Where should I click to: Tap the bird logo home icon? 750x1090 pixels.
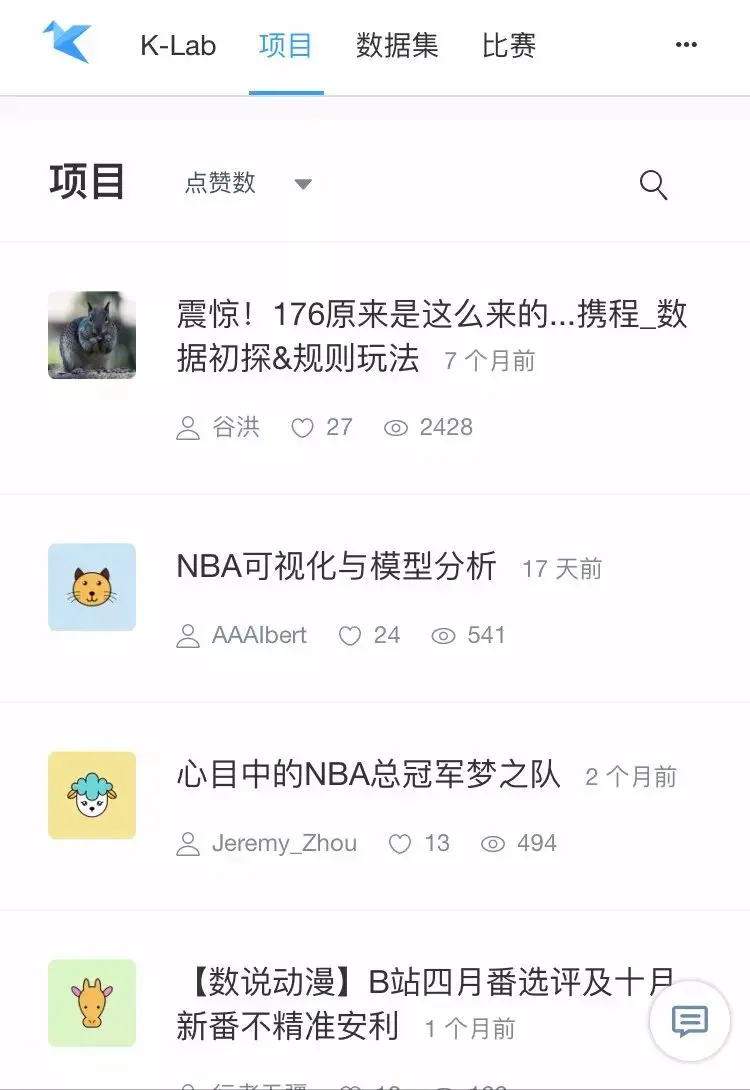pos(67,42)
